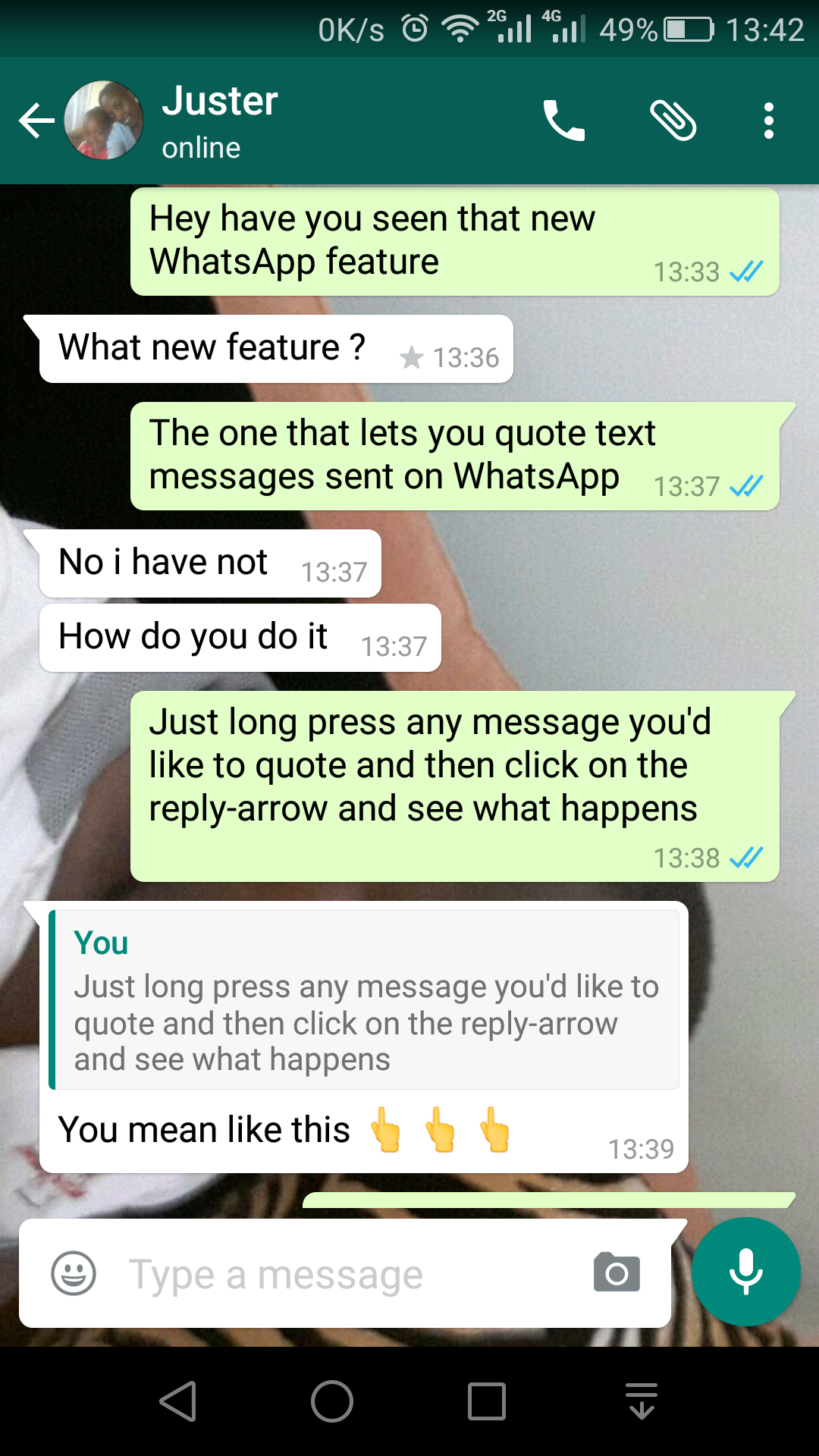Screen dimensions: 819x1456
Task: Open the three-dot overflow menu
Action: point(769,121)
